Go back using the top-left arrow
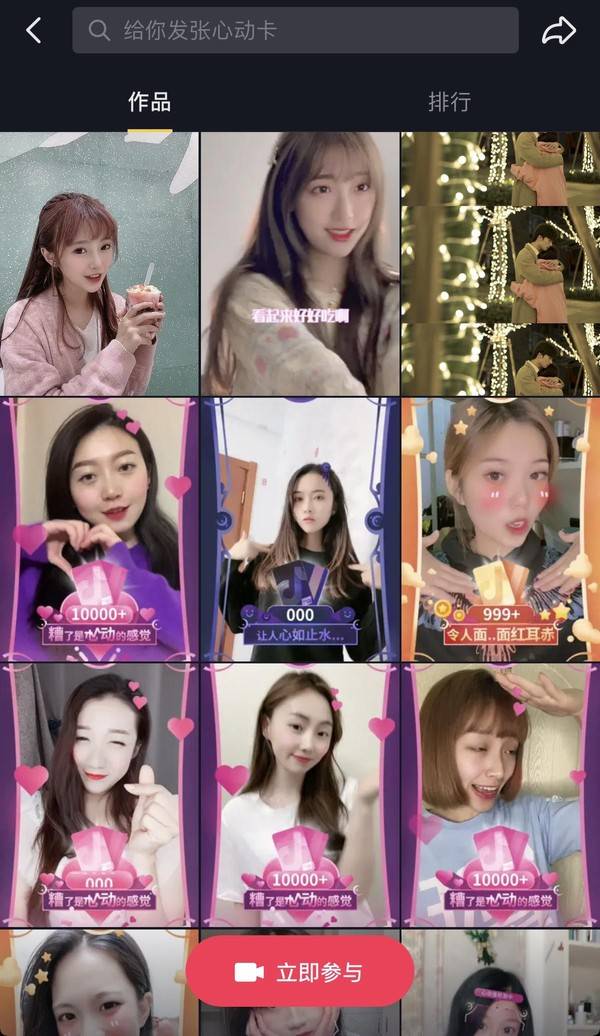This screenshot has width=600, height=1036. [34, 31]
